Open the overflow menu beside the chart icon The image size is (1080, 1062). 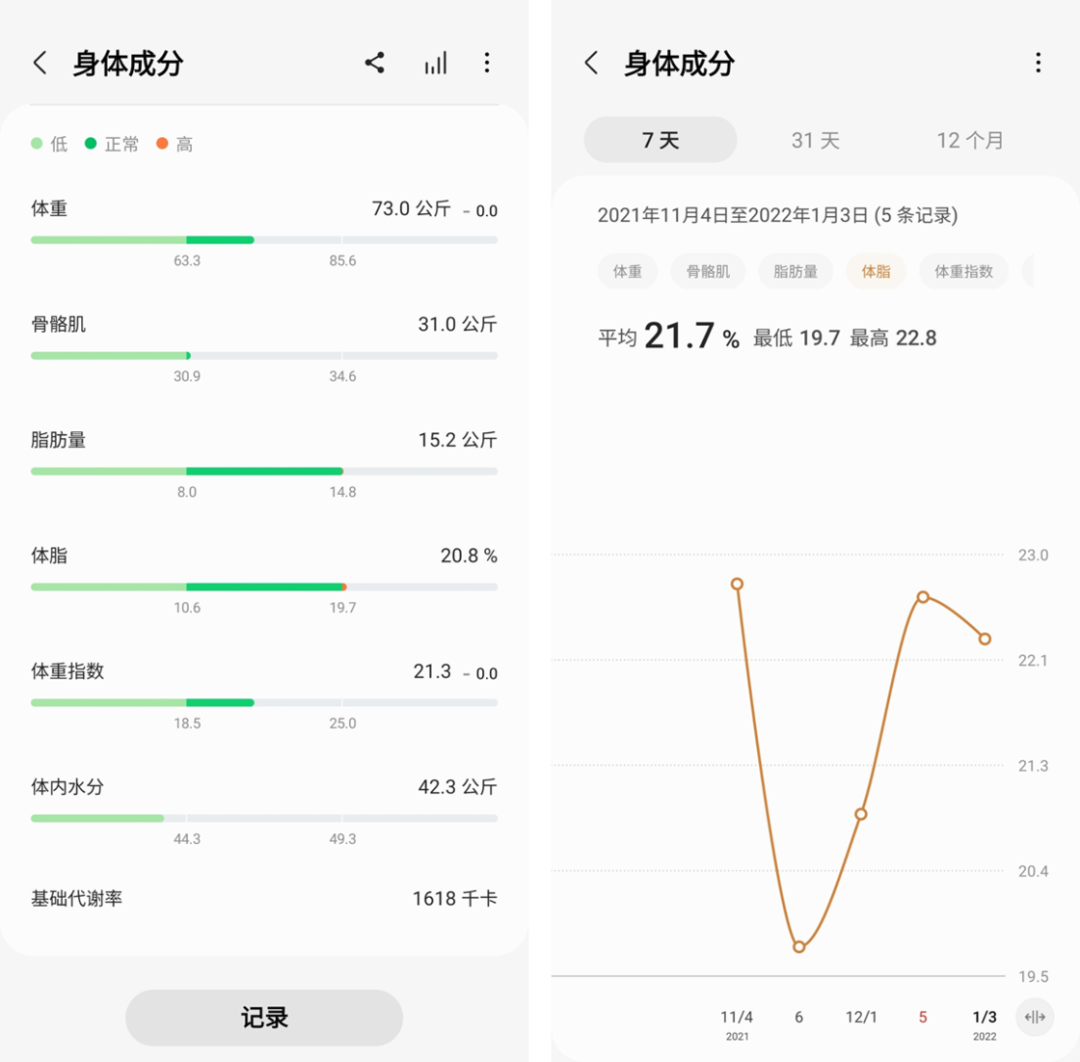(x=487, y=63)
